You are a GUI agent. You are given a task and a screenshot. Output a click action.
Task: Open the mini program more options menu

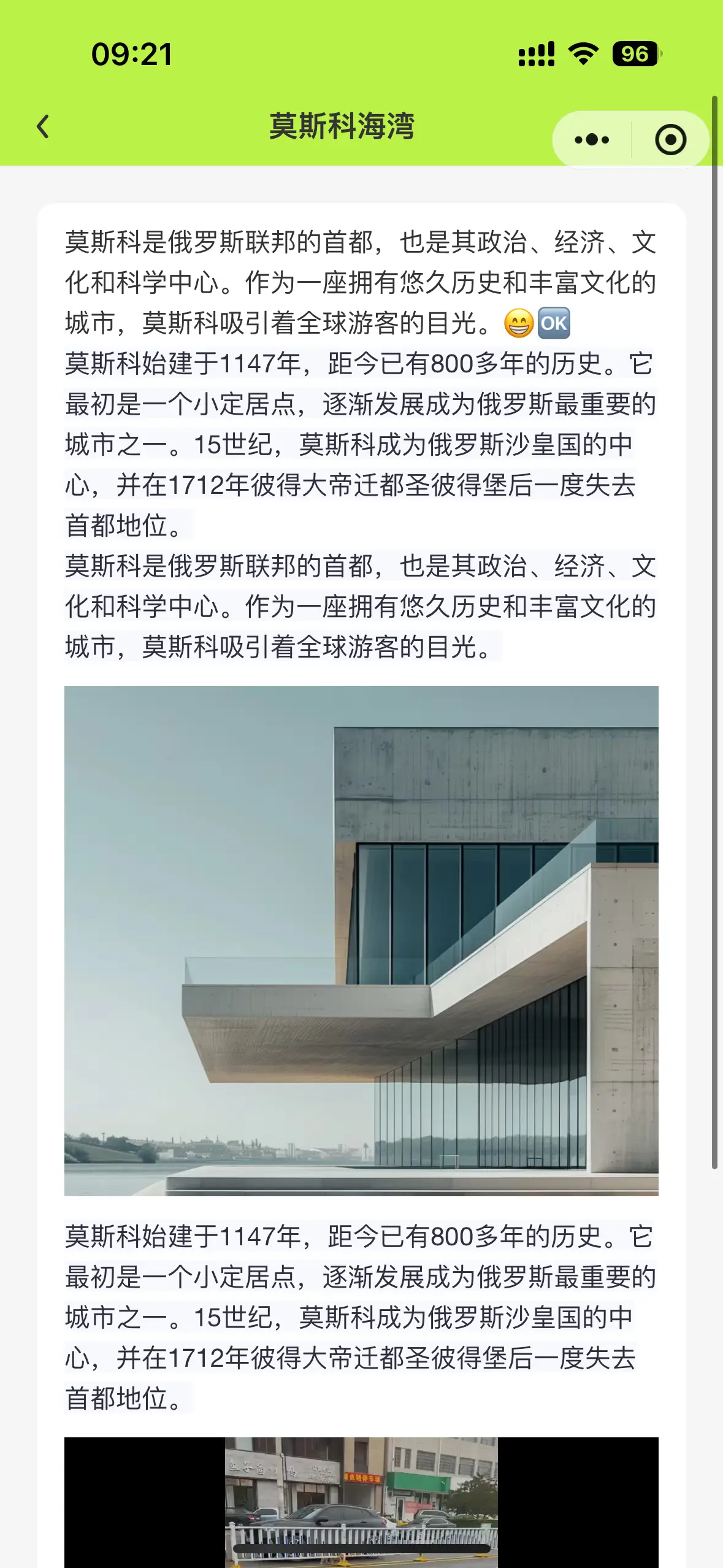592,140
